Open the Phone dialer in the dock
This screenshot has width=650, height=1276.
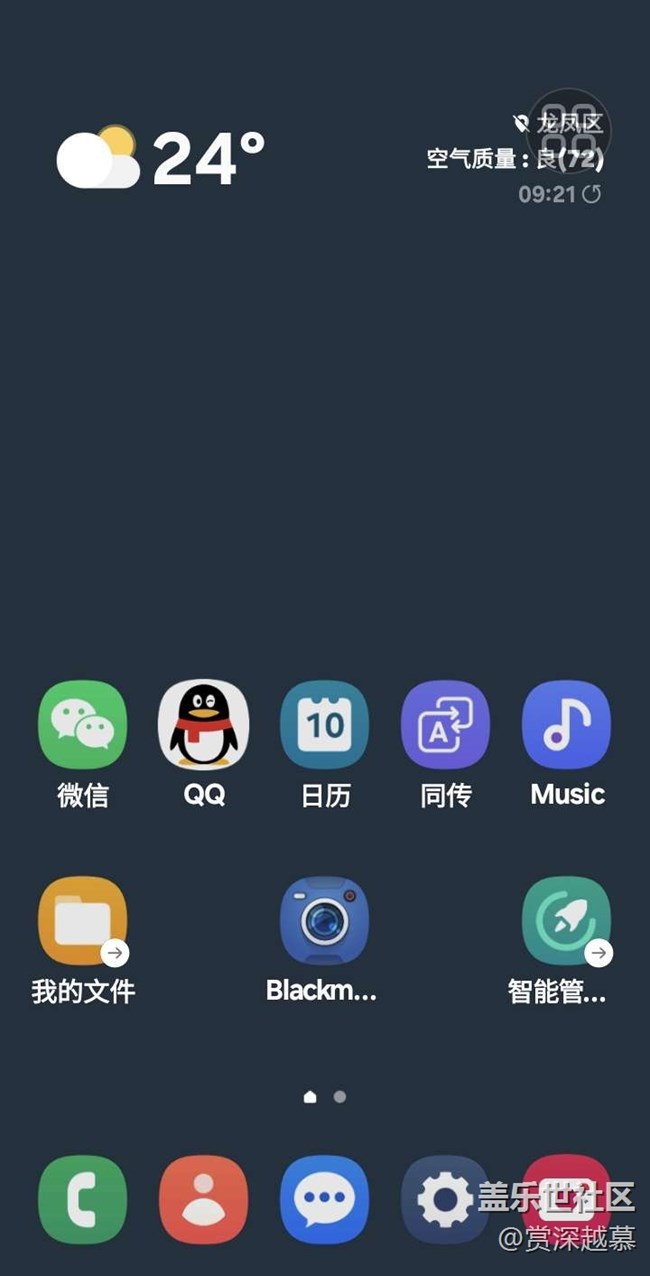click(82, 1199)
